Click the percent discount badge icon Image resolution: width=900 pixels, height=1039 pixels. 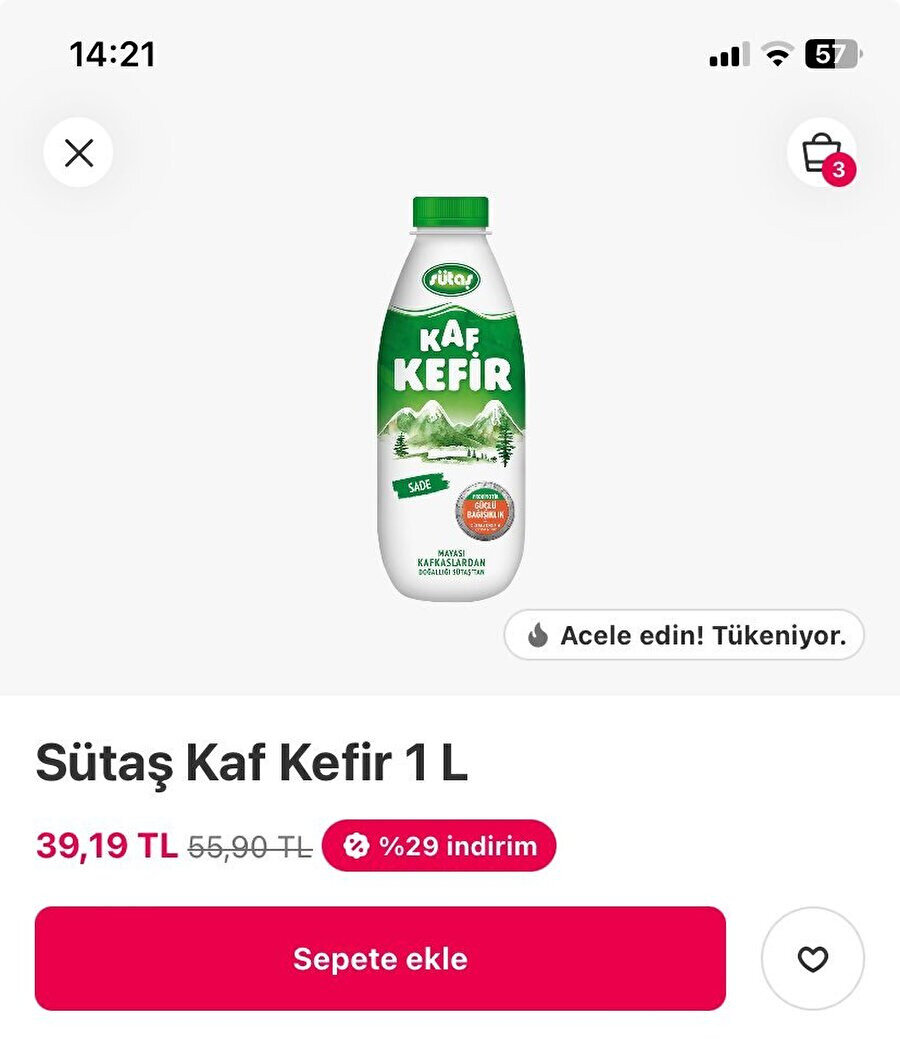coord(357,845)
